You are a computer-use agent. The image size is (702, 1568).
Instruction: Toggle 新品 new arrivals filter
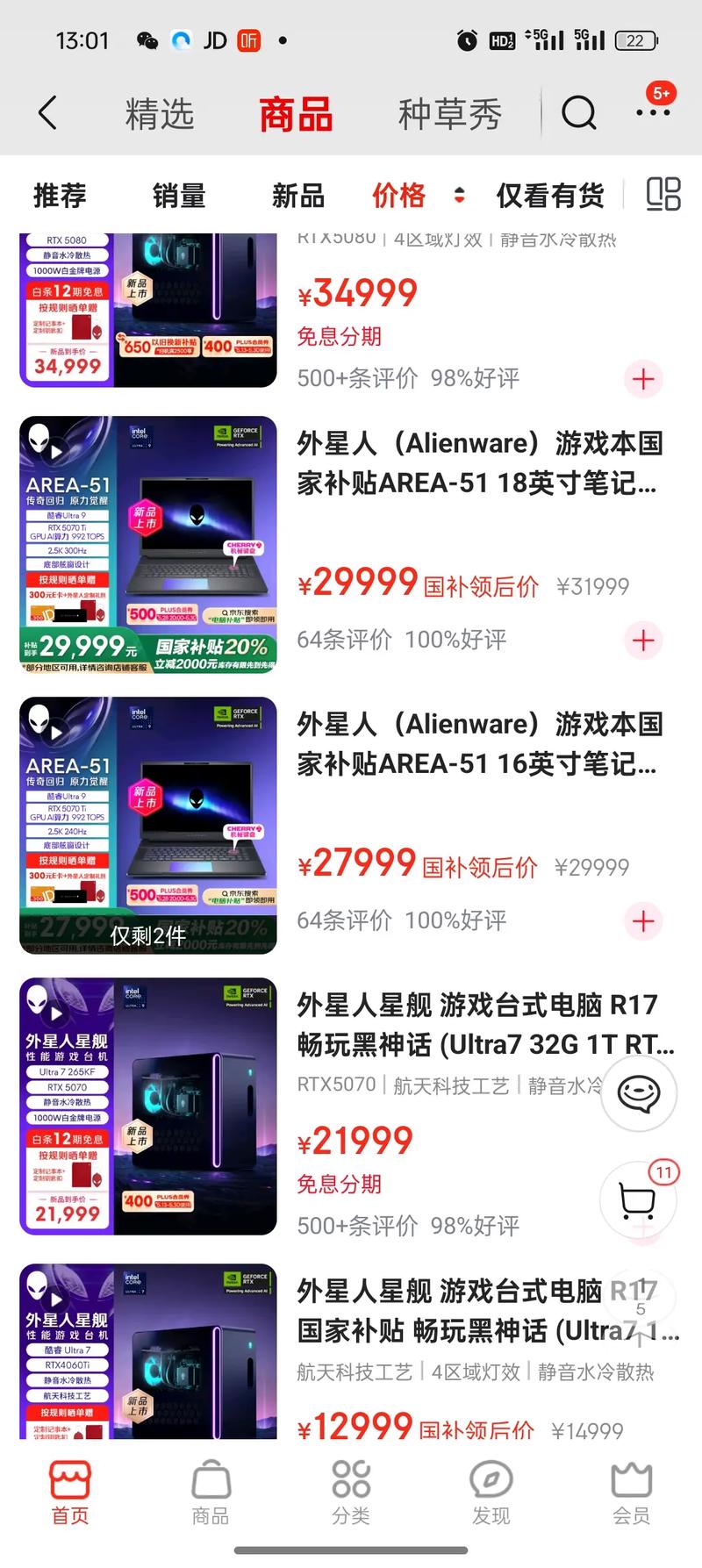point(296,196)
